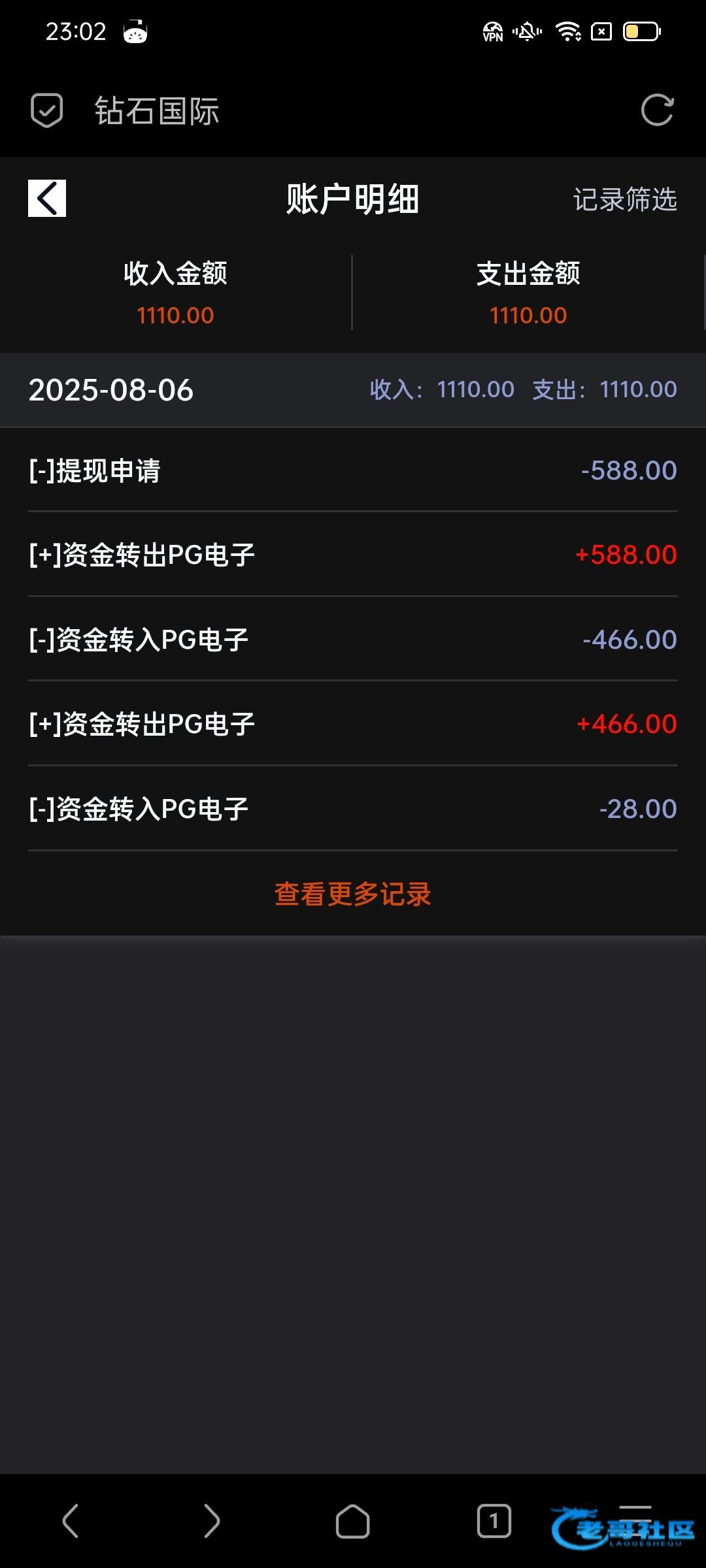Go to the browser home page
The image size is (706, 1568).
[352, 1521]
